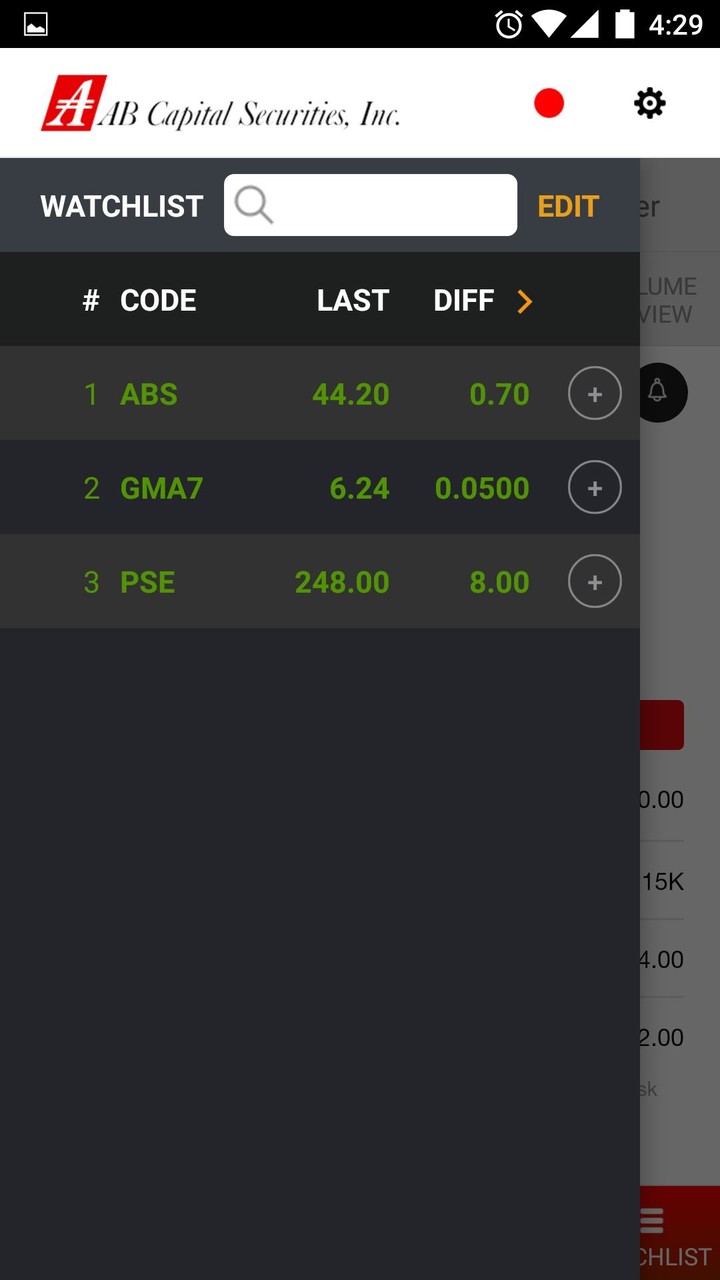
Task: Expand more columns using the orange chevron
Action: (524, 300)
